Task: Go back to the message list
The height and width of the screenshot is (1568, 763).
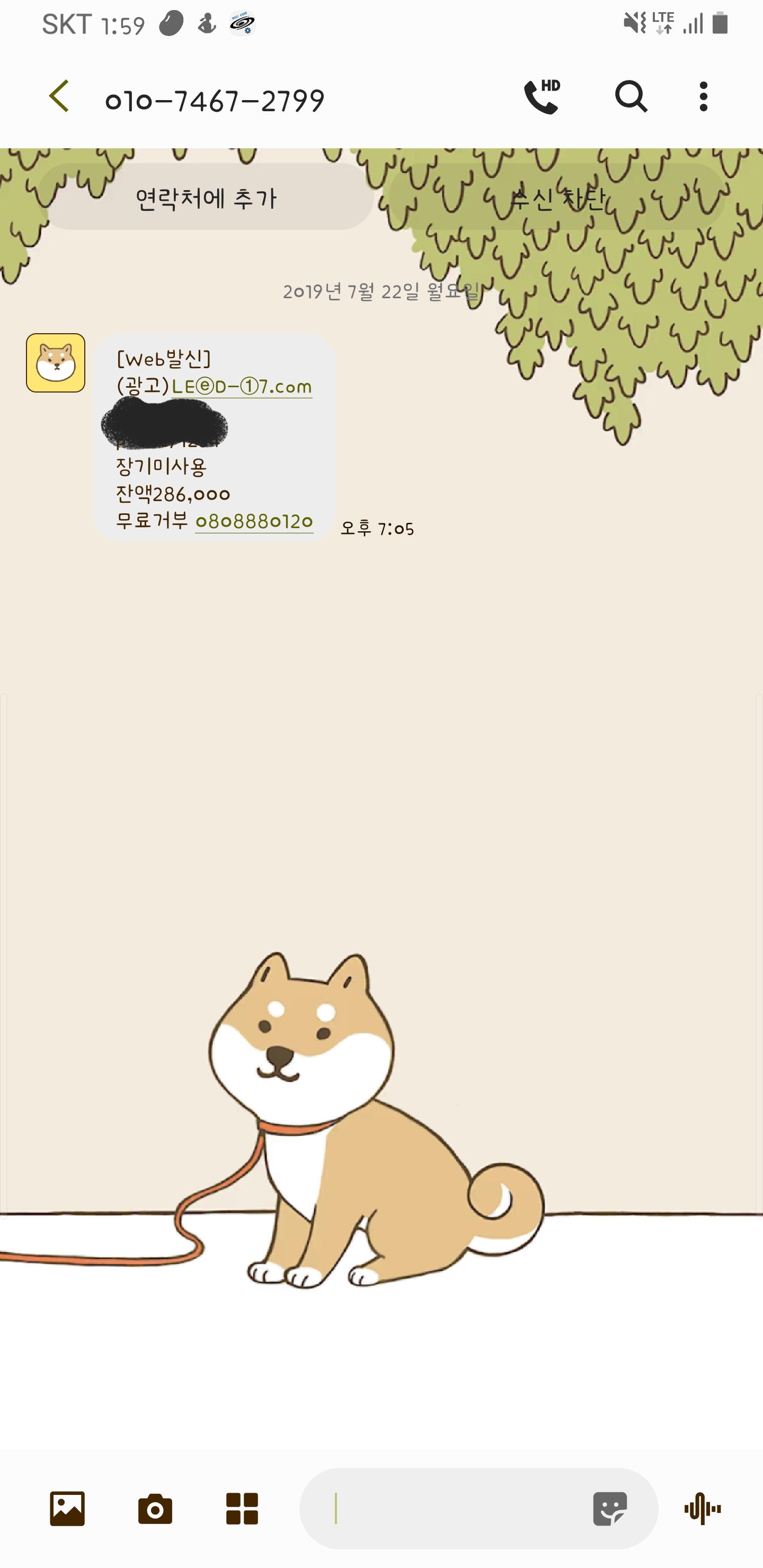Action: click(59, 97)
